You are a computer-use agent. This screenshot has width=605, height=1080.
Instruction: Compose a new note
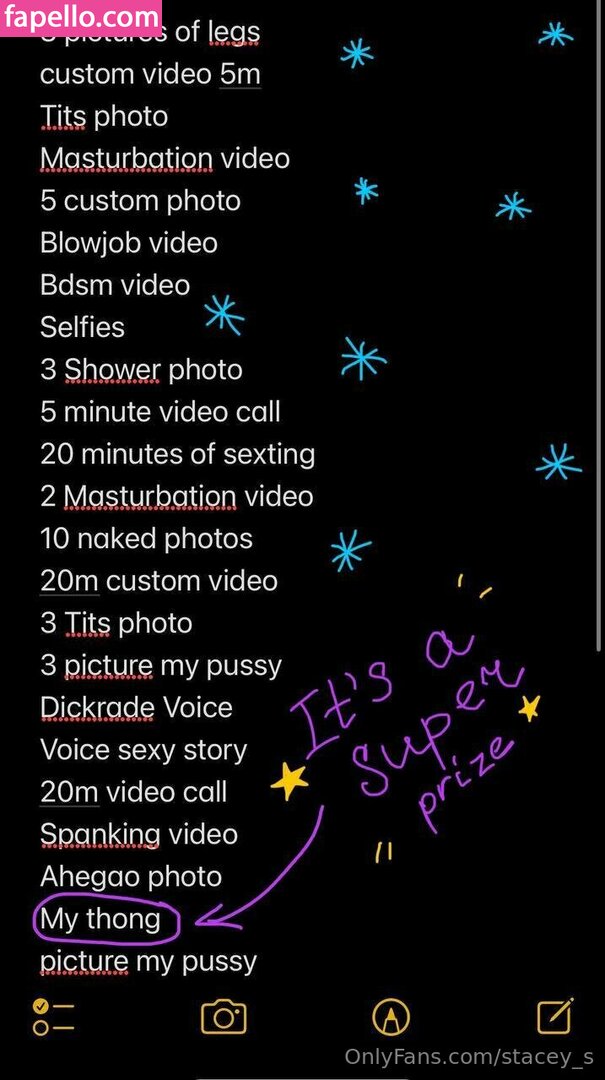pyautogui.click(x=555, y=1016)
